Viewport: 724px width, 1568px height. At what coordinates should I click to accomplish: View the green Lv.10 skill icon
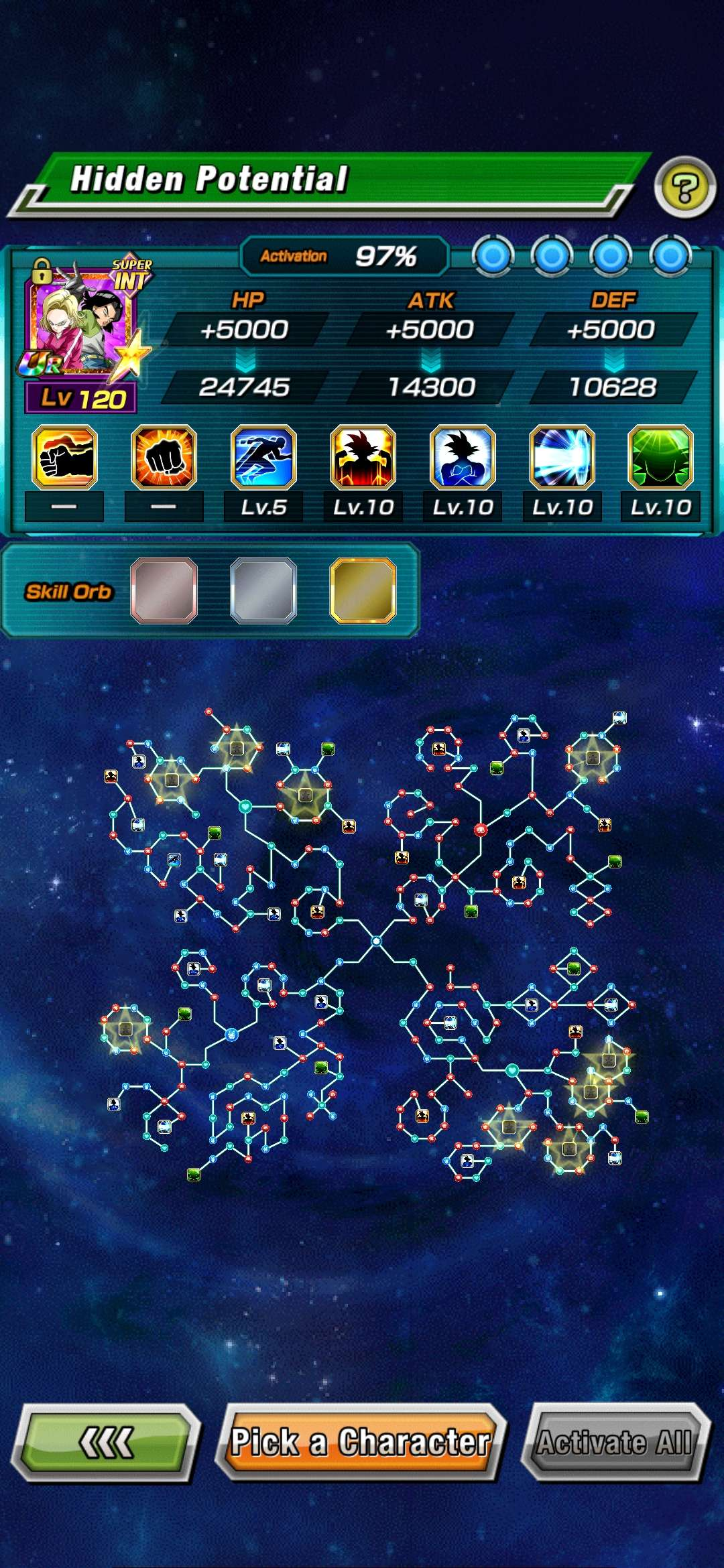point(660,457)
